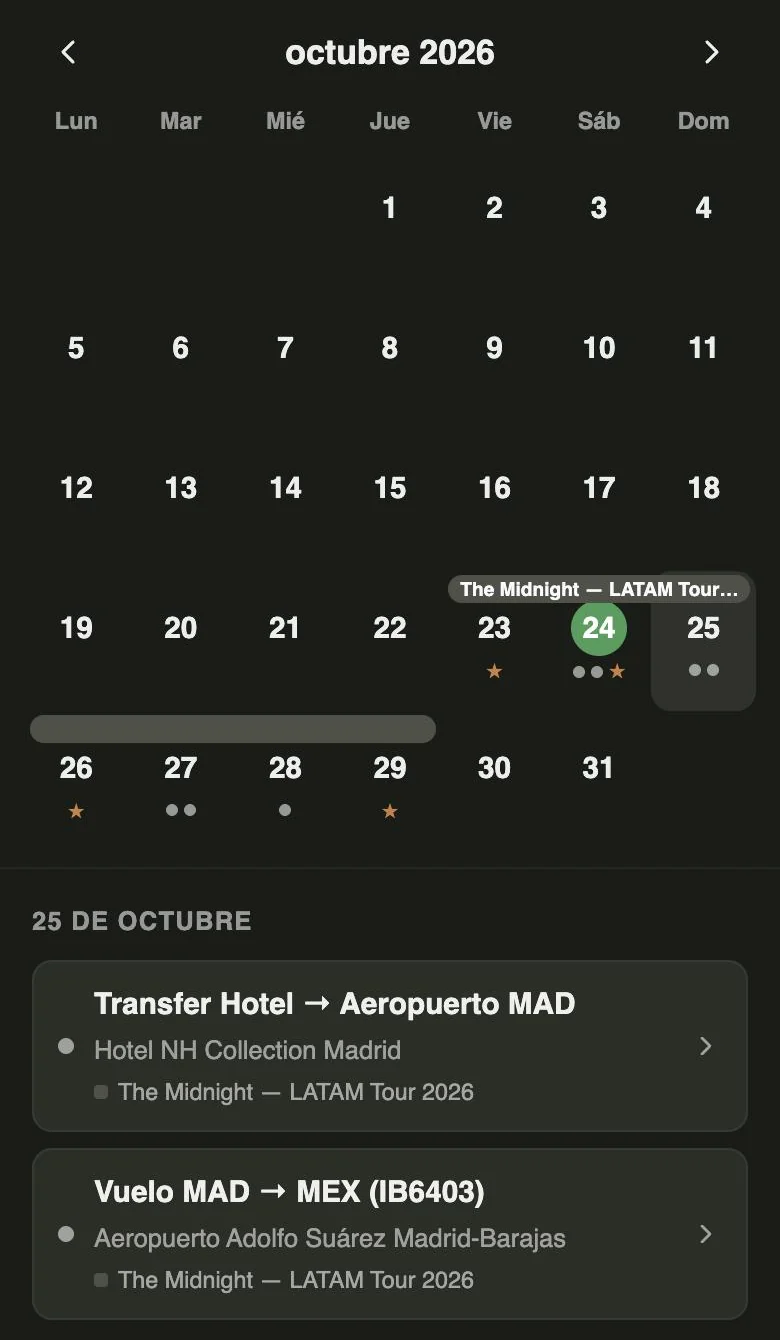Choose day 15 on the calendar

point(389,501)
